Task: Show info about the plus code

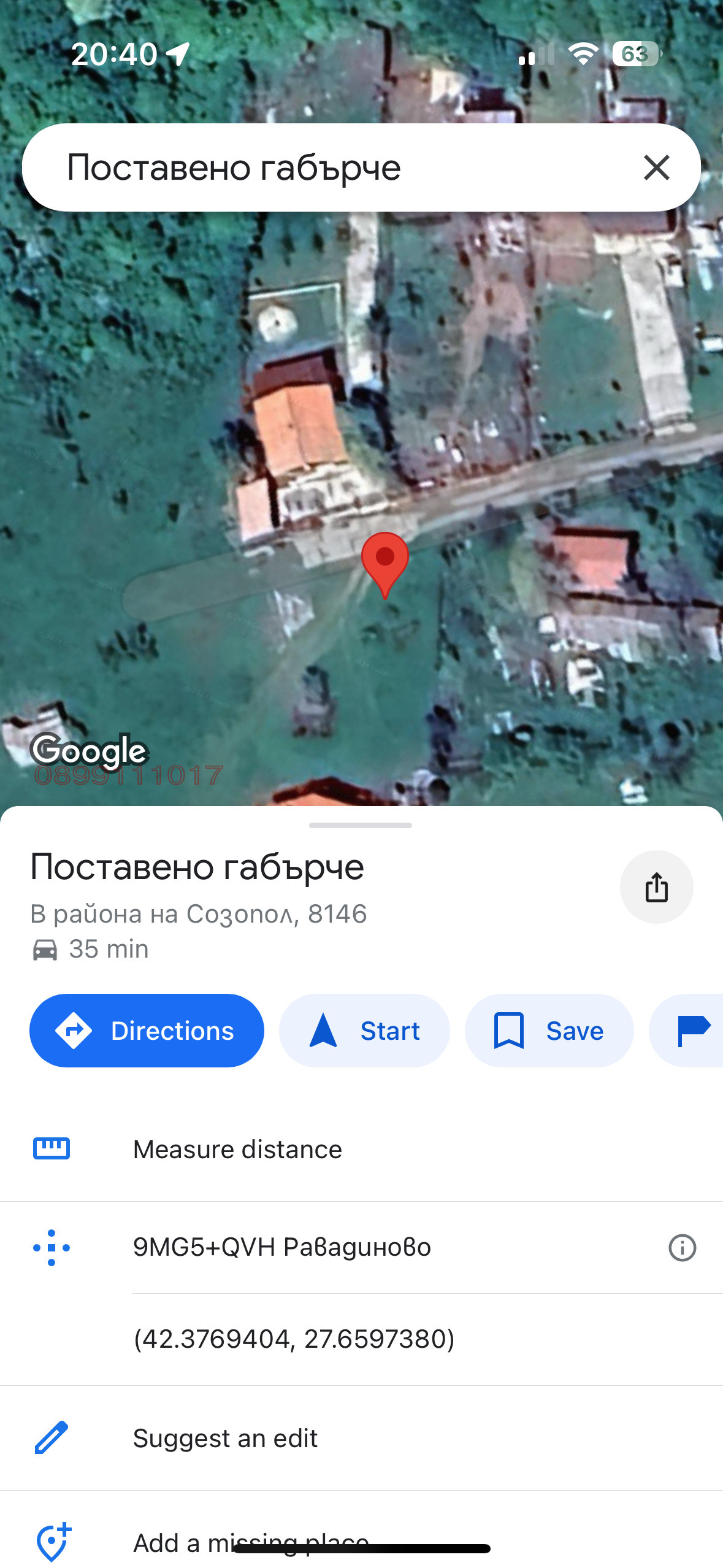Action: 682,1248
